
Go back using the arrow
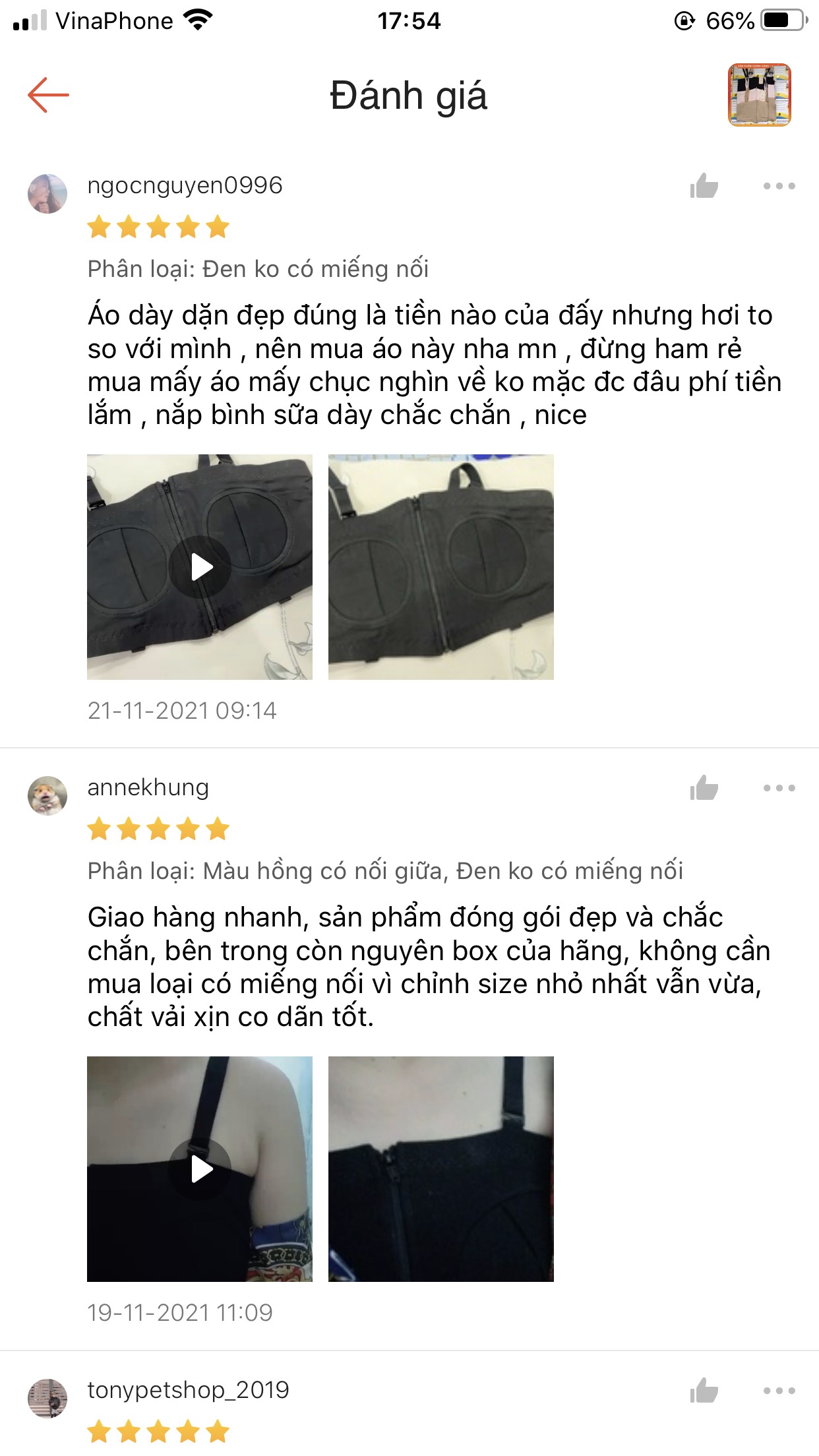click(48, 95)
